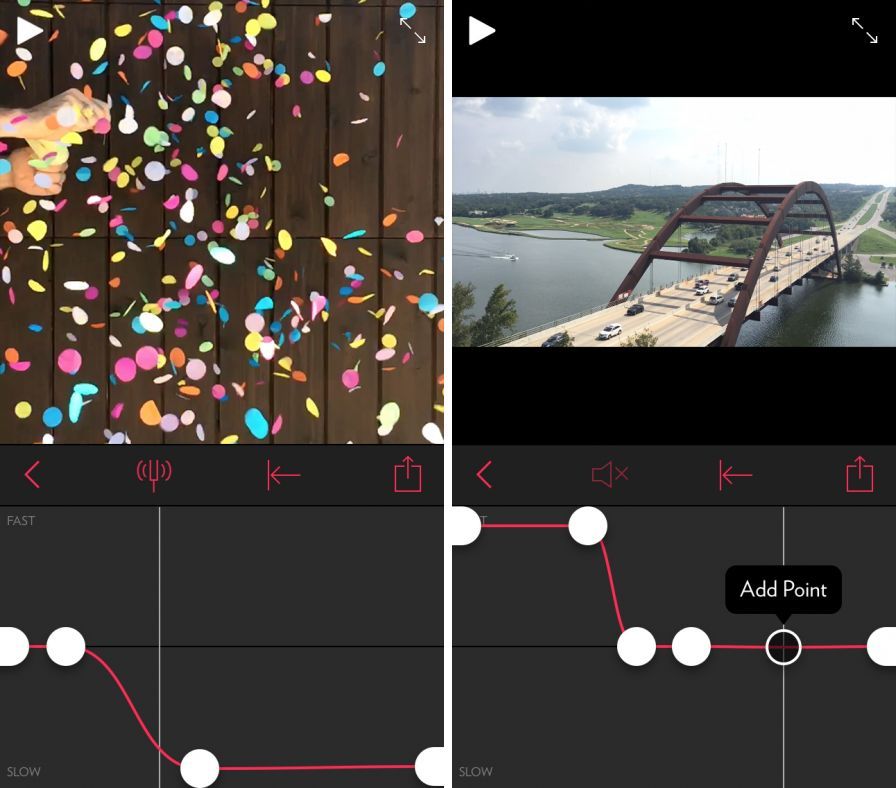Image resolution: width=896 pixels, height=788 pixels.
Task: Toggle the audio pitch control icon
Action: pos(154,475)
